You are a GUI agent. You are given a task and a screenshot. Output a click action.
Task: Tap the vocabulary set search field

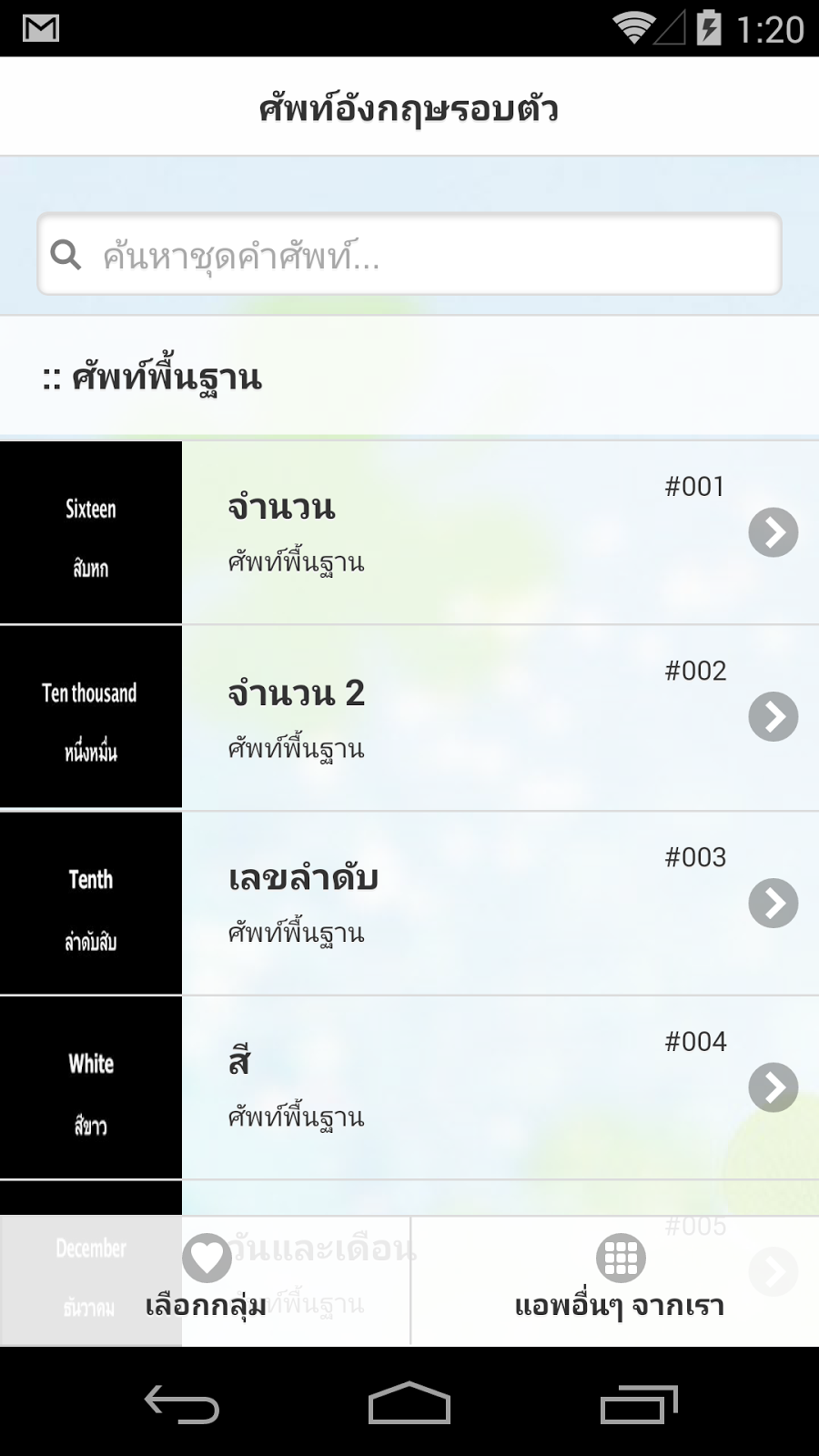[409, 254]
